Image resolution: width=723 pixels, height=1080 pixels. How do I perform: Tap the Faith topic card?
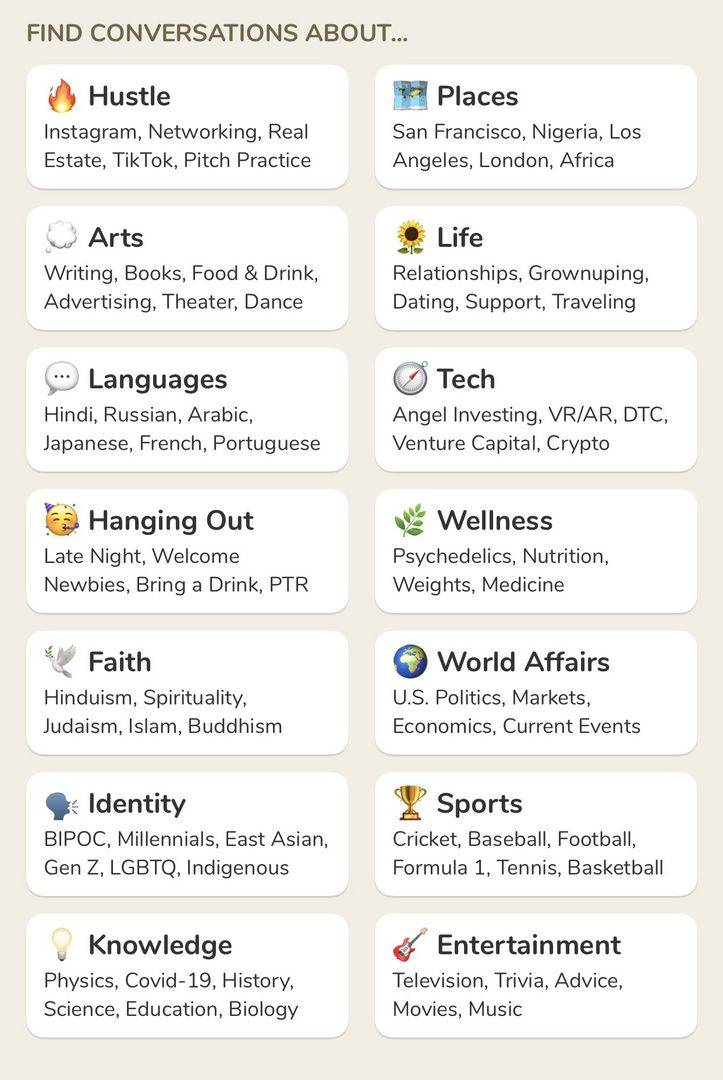(x=187, y=692)
